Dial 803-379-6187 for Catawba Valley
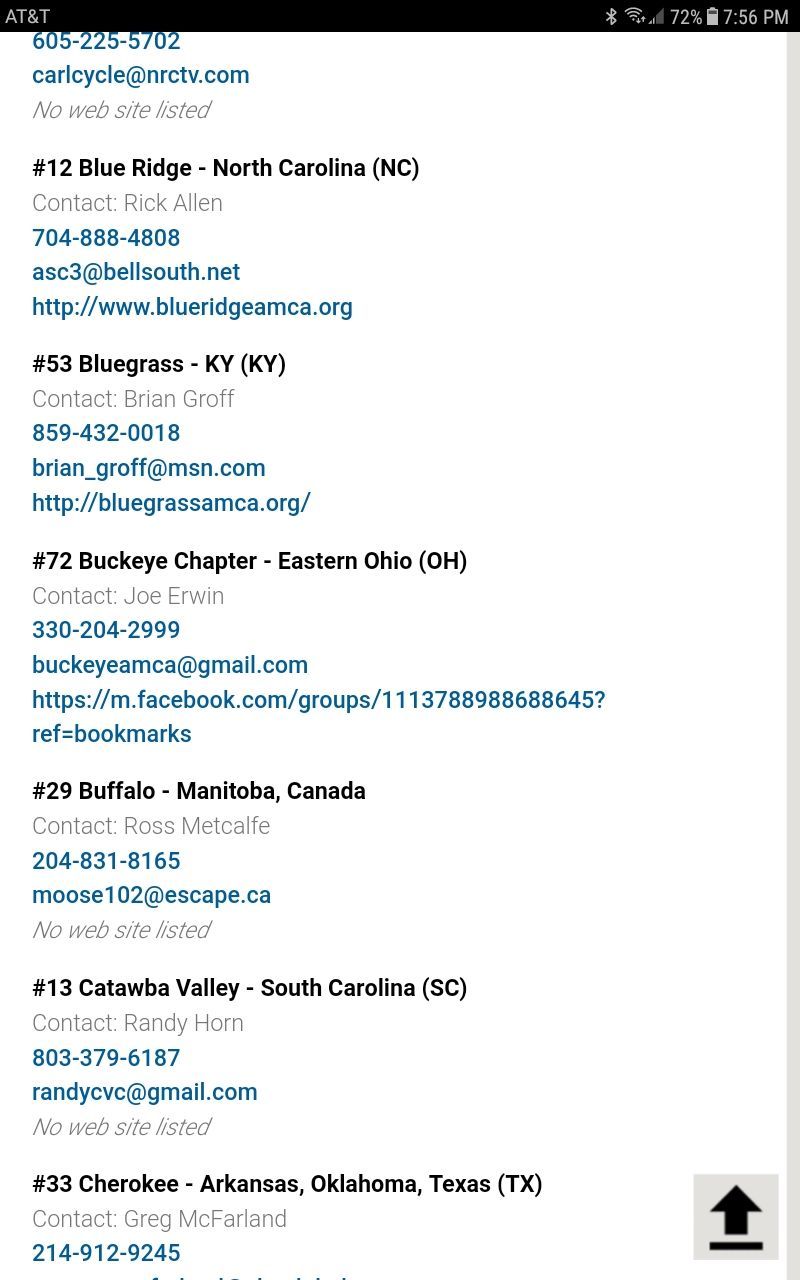The width and height of the screenshot is (800, 1280). pyautogui.click(x=106, y=1058)
